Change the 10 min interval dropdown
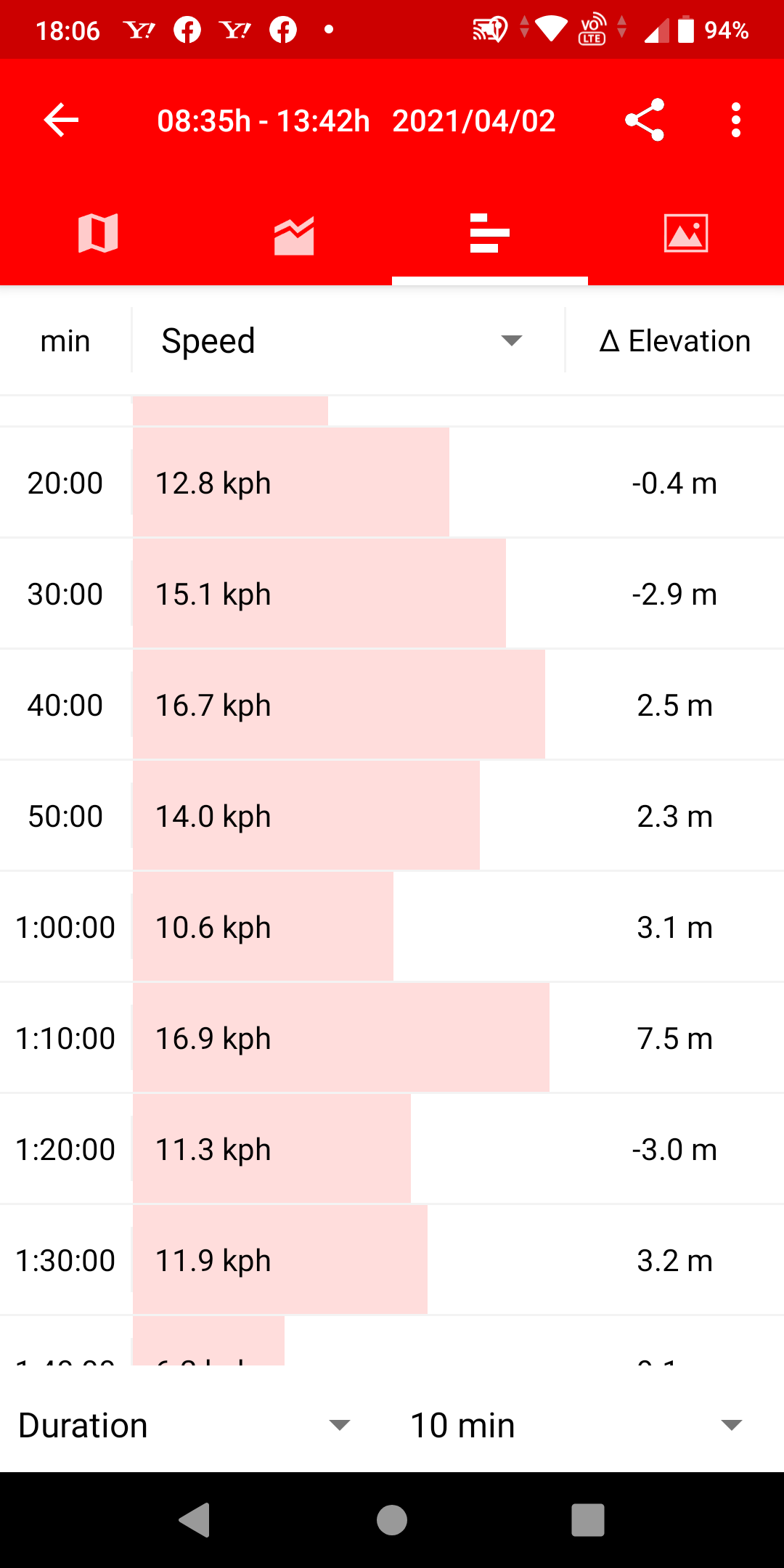Image resolution: width=784 pixels, height=1568 pixels. [x=576, y=1425]
